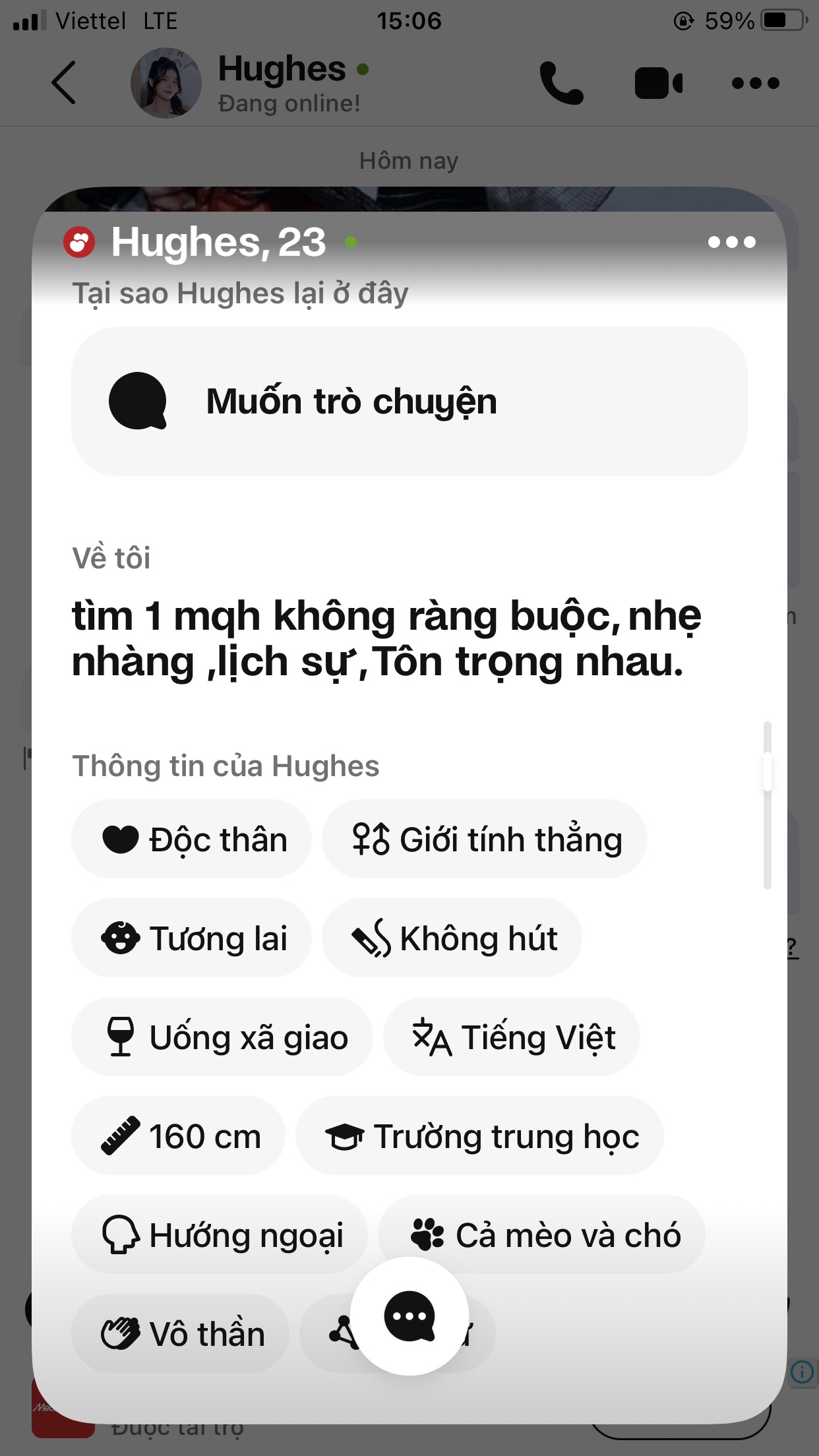The height and width of the screenshot is (1456, 819).
Task: Tap the floating chat message button
Action: 409,1316
